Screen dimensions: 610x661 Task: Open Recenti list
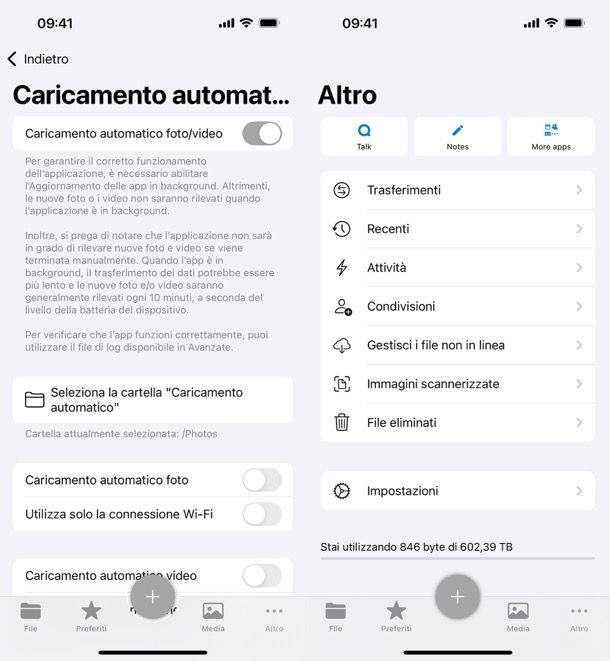pyautogui.click(x=457, y=229)
